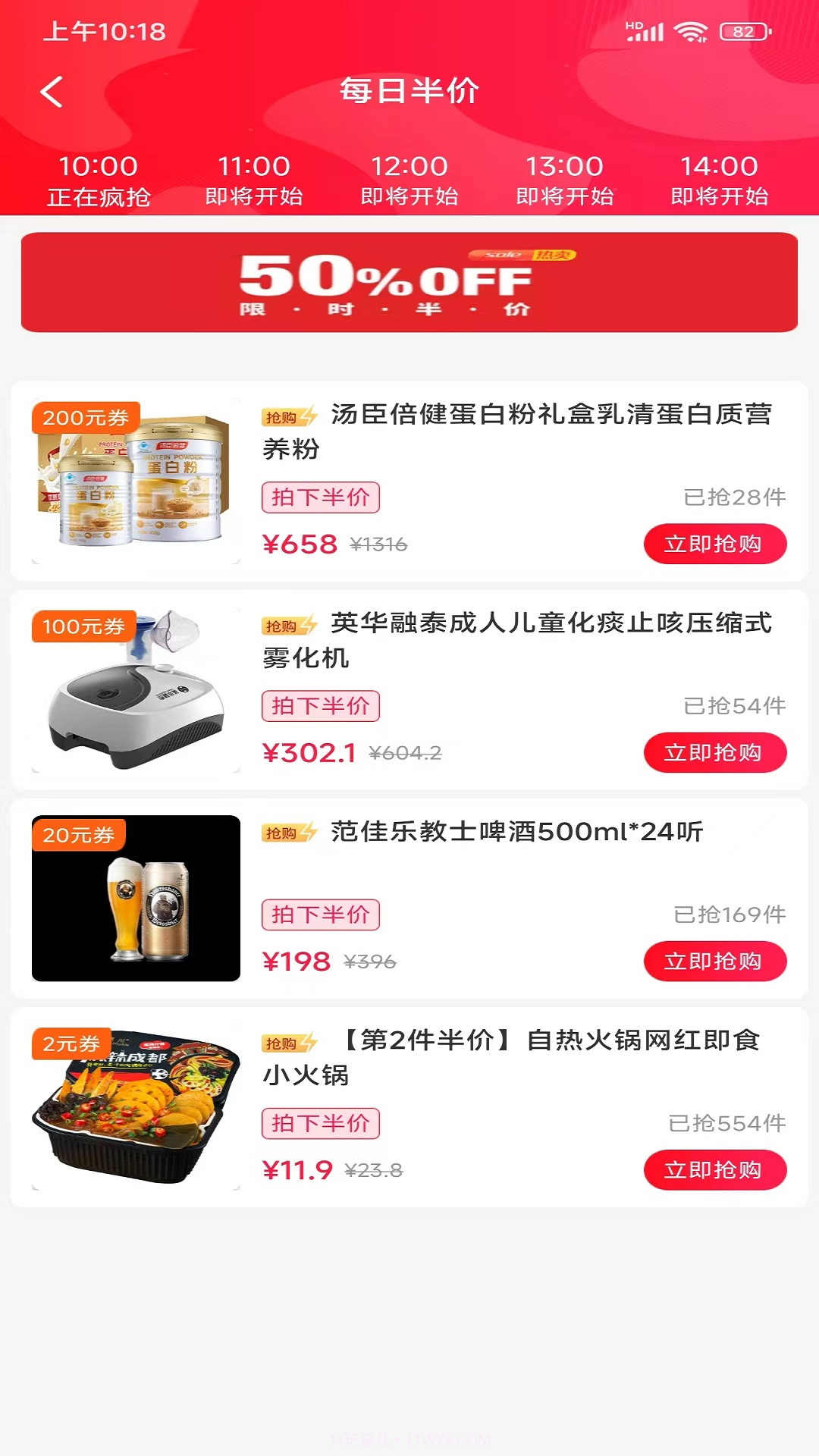Image resolution: width=819 pixels, height=1456 pixels.
Task: Tap the back arrow to leave 每日半价
Action: coord(51,90)
